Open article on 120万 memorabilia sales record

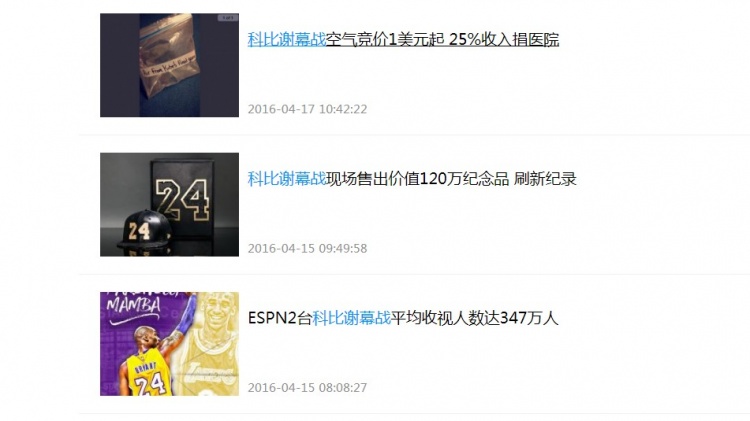point(412,179)
